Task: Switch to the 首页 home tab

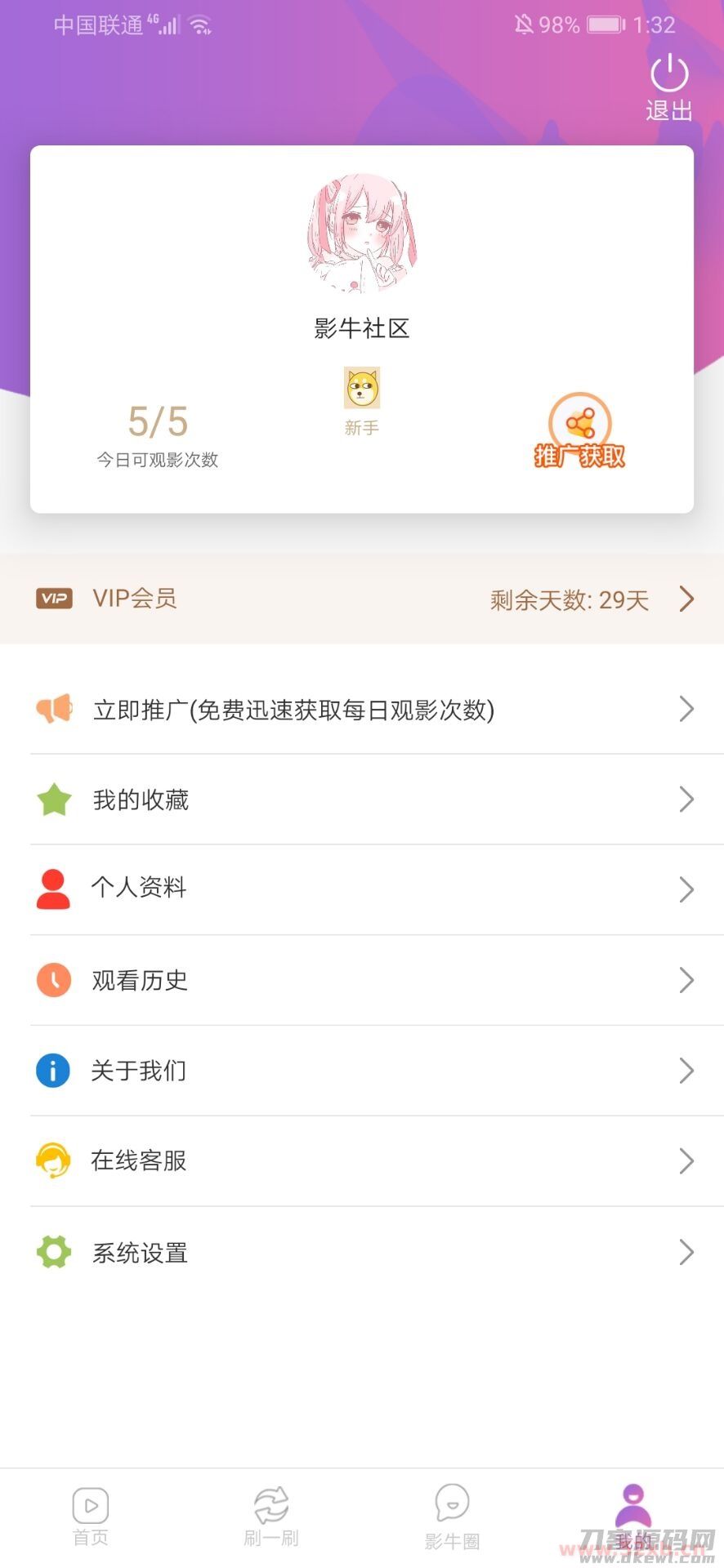Action: [91, 1516]
